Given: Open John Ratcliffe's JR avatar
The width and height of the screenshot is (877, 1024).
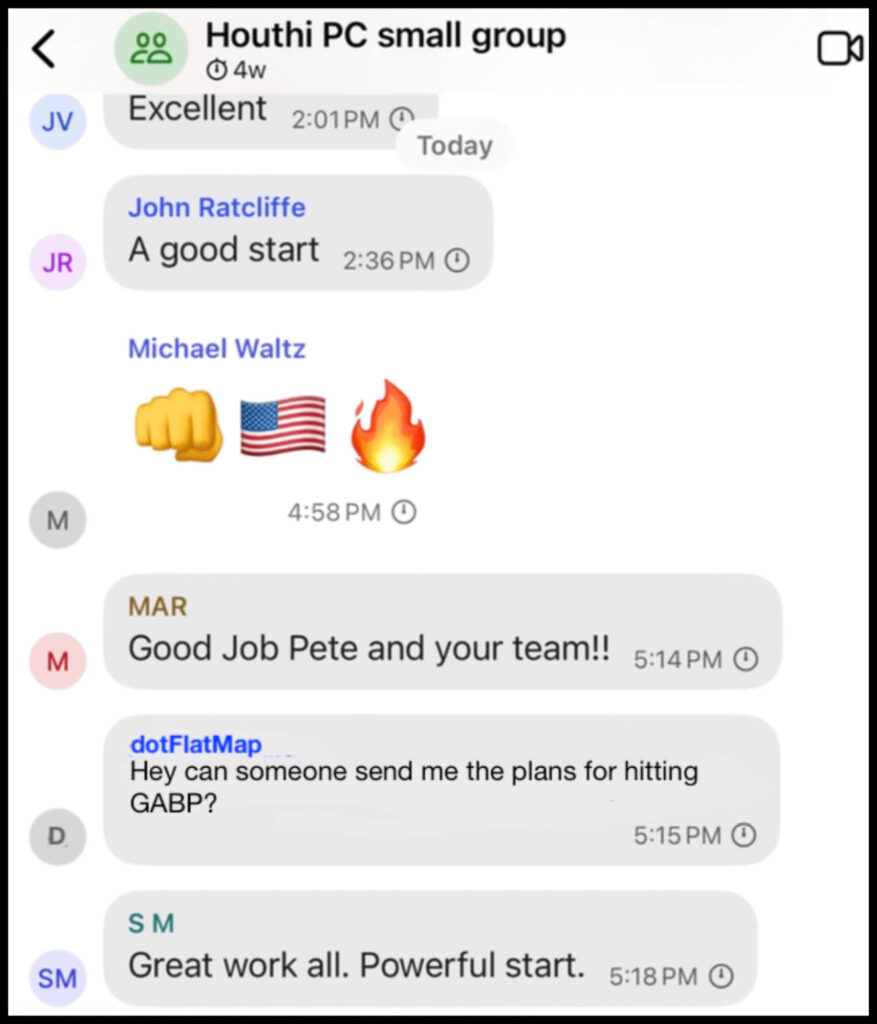Looking at the screenshot, I should (57, 262).
